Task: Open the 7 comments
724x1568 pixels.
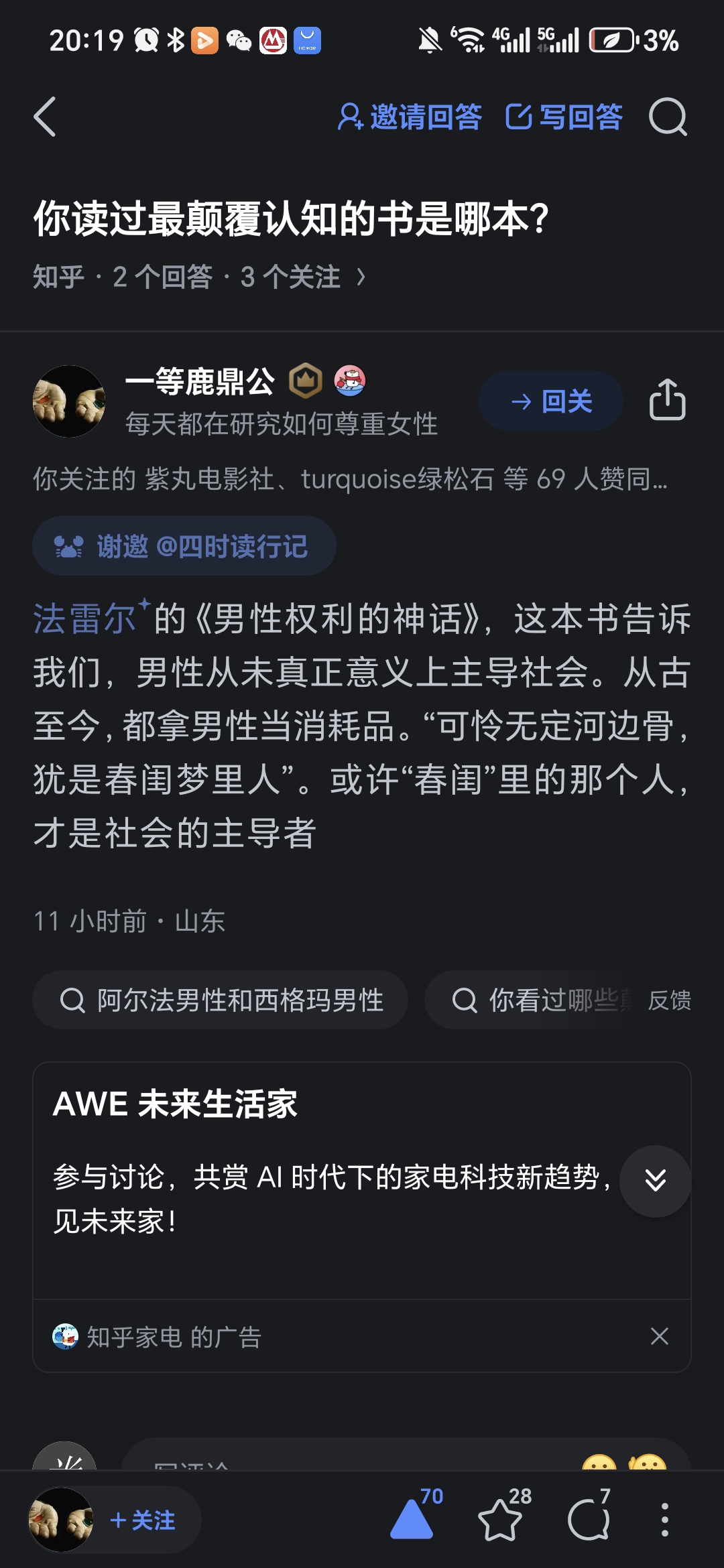Action: [589, 1518]
